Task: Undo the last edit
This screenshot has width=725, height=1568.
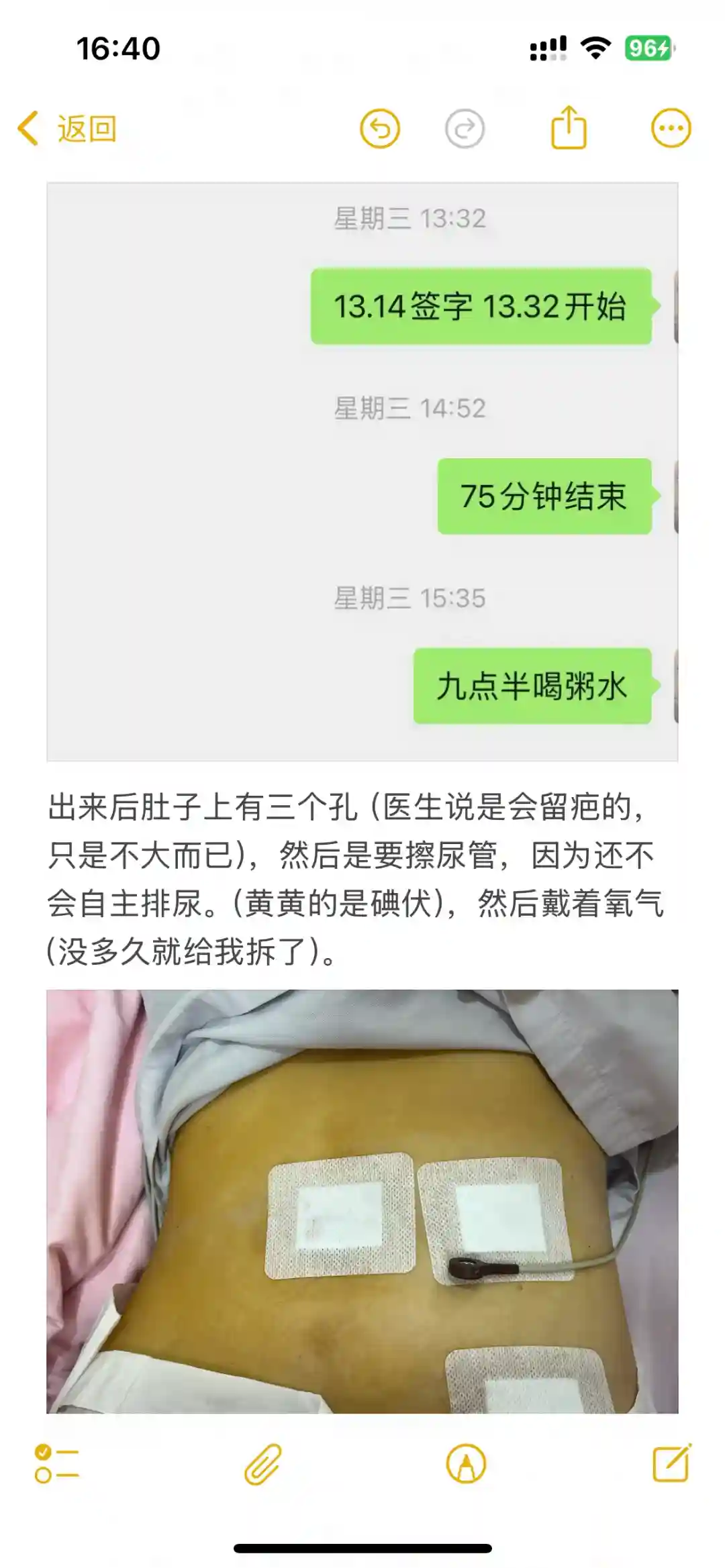Action: point(380,128)
